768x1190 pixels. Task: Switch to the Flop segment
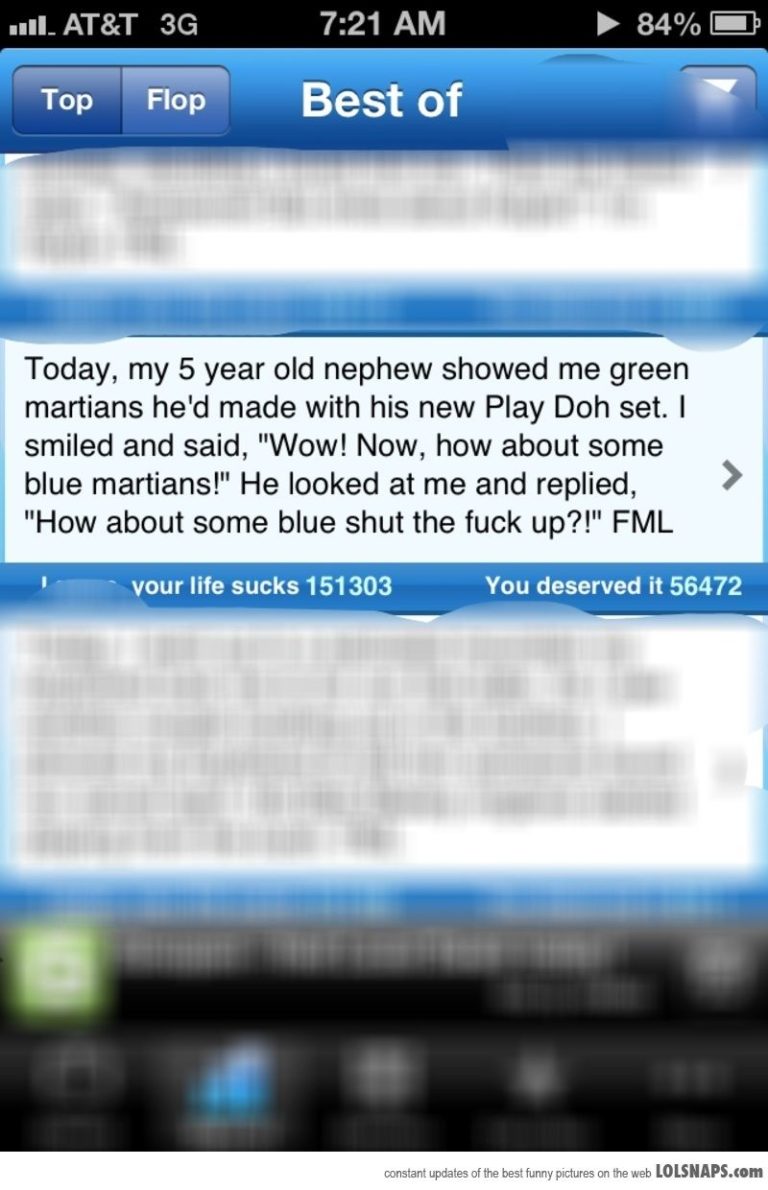click(175, 100)
